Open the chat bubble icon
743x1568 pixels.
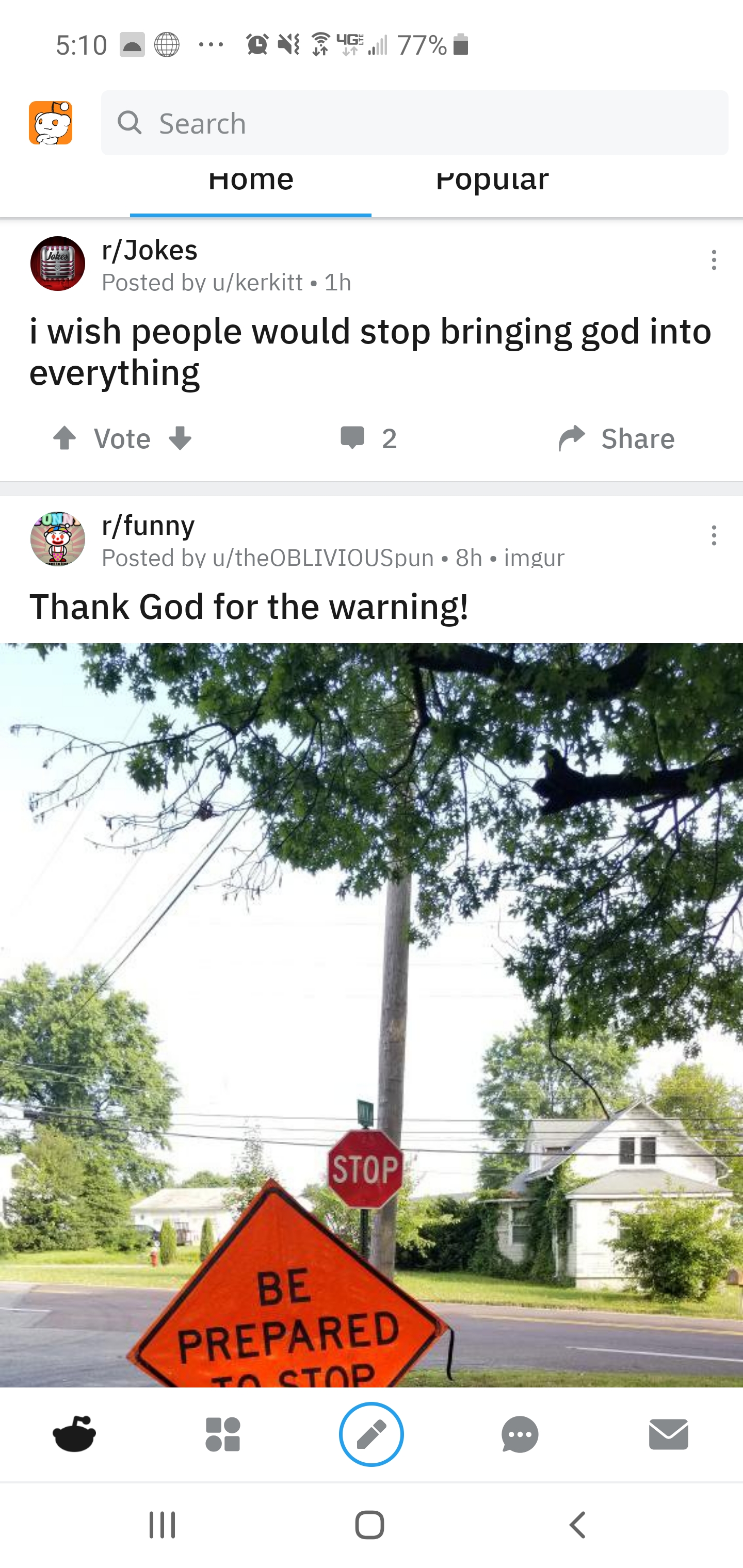tap(520, 1435)
